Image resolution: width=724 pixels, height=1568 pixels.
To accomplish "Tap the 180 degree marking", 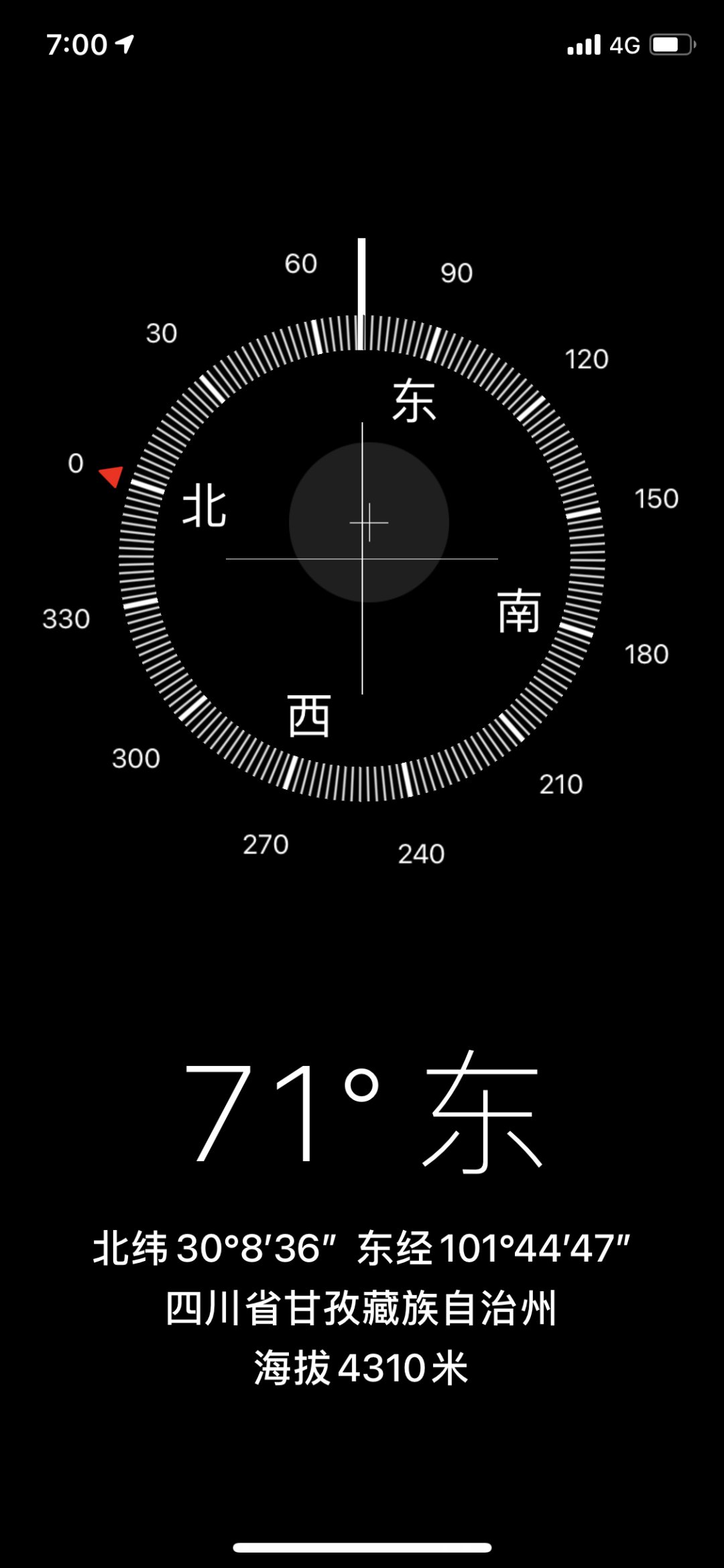I will click(646, 655).
